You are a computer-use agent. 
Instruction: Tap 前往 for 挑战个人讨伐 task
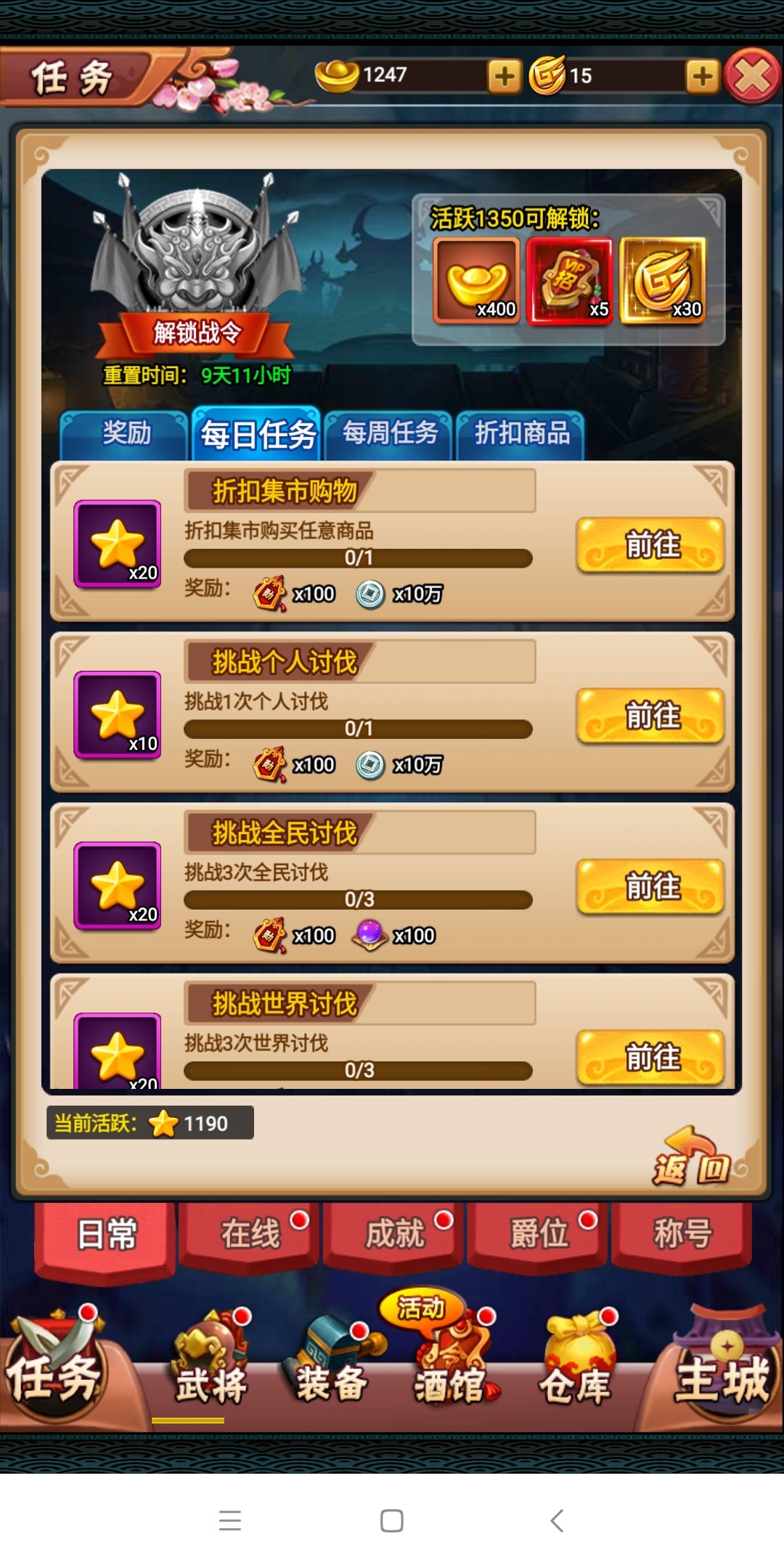651,716
